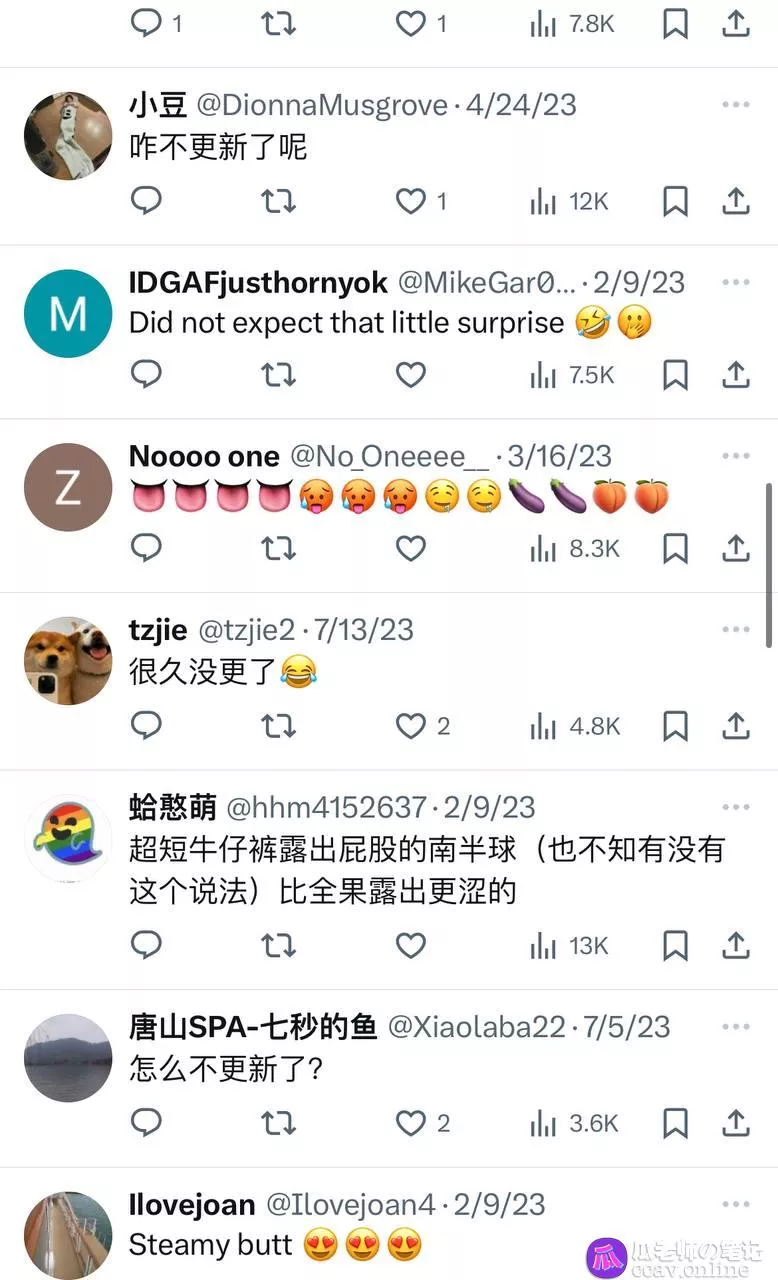778x1280 pixels.
Task: Like tzjie's comment
Action: [411, 726]
